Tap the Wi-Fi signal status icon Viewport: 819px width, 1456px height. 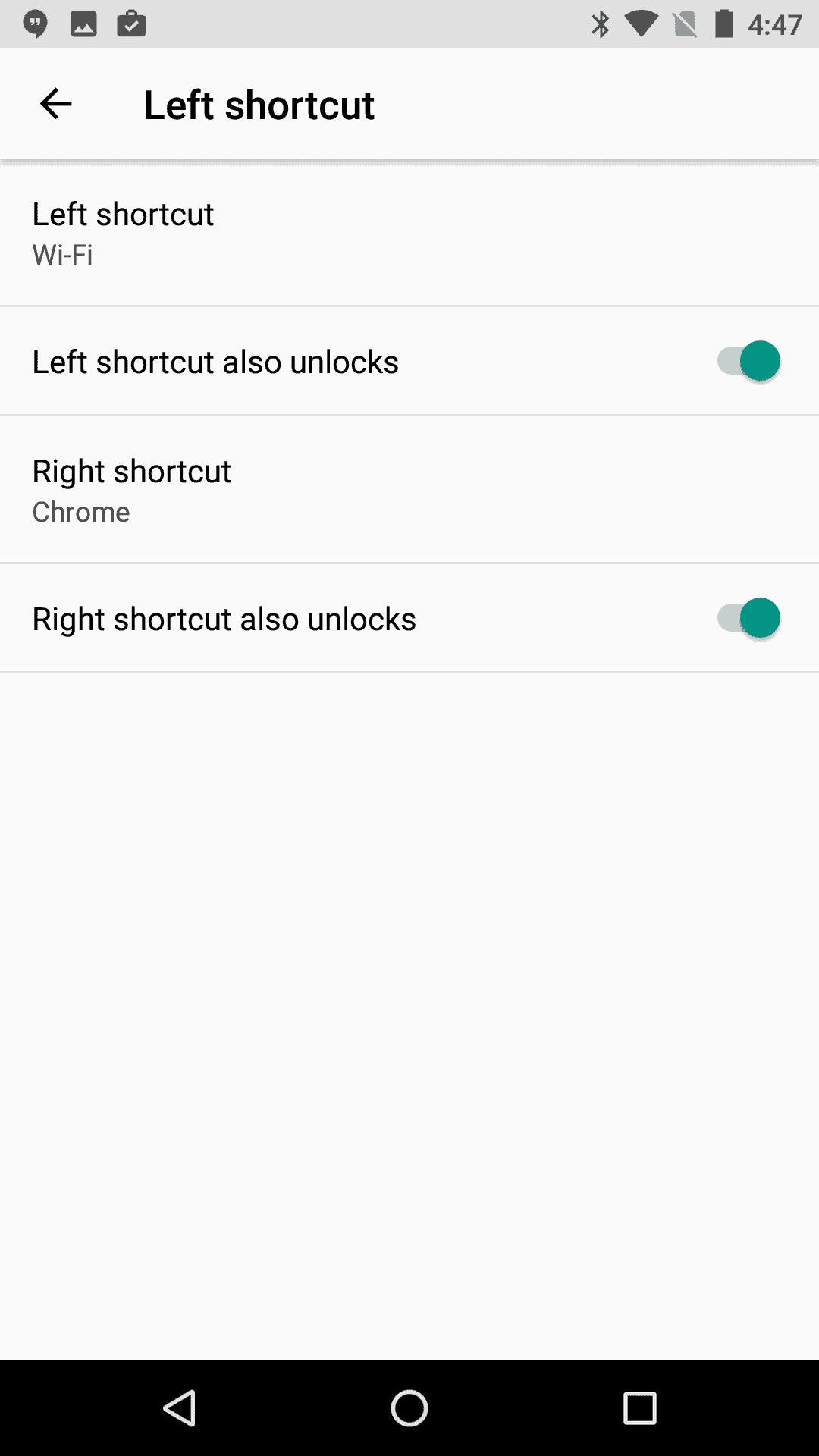click(x=642, y=24)
